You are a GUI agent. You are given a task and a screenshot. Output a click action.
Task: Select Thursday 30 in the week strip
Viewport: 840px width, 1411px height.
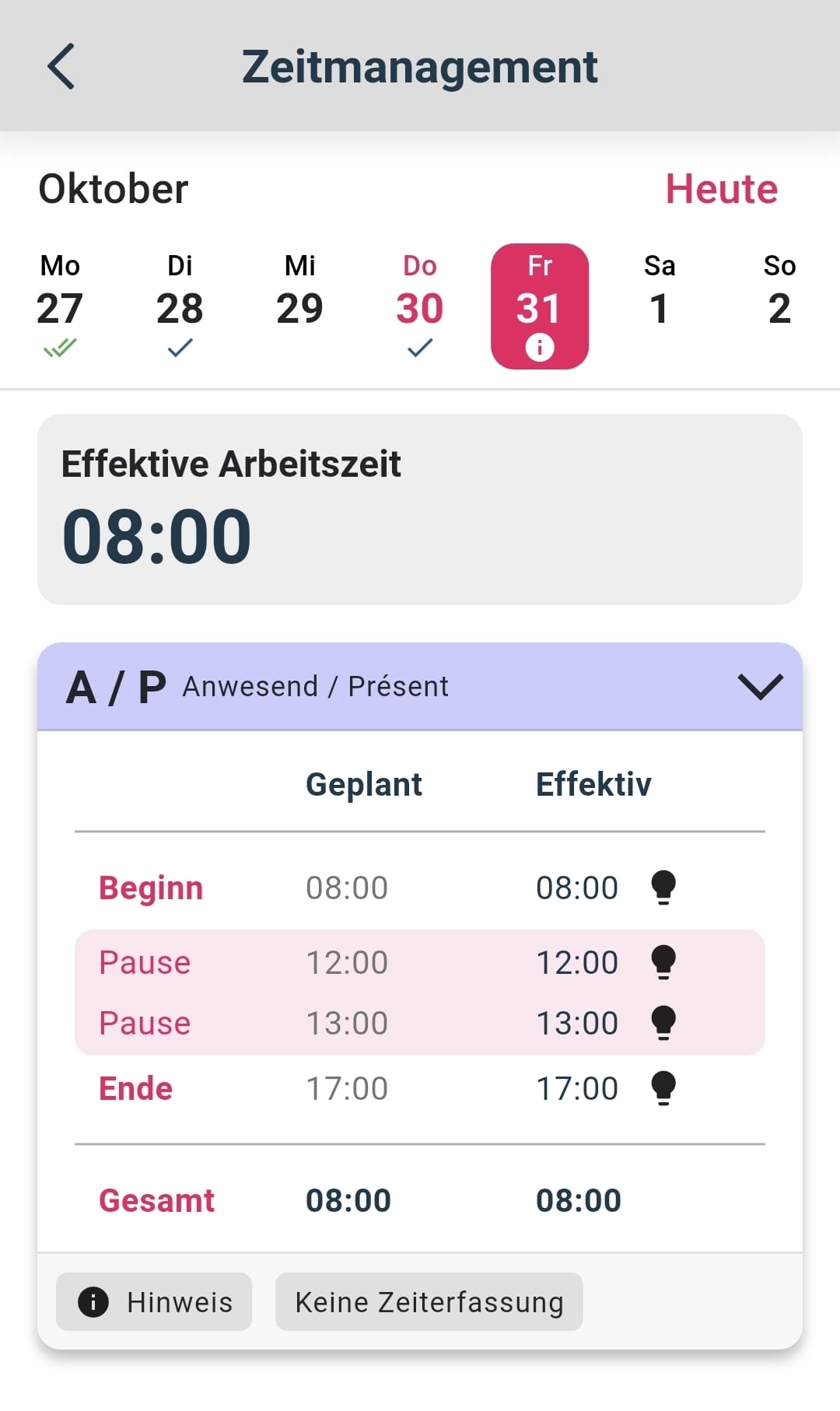point(419,306)
